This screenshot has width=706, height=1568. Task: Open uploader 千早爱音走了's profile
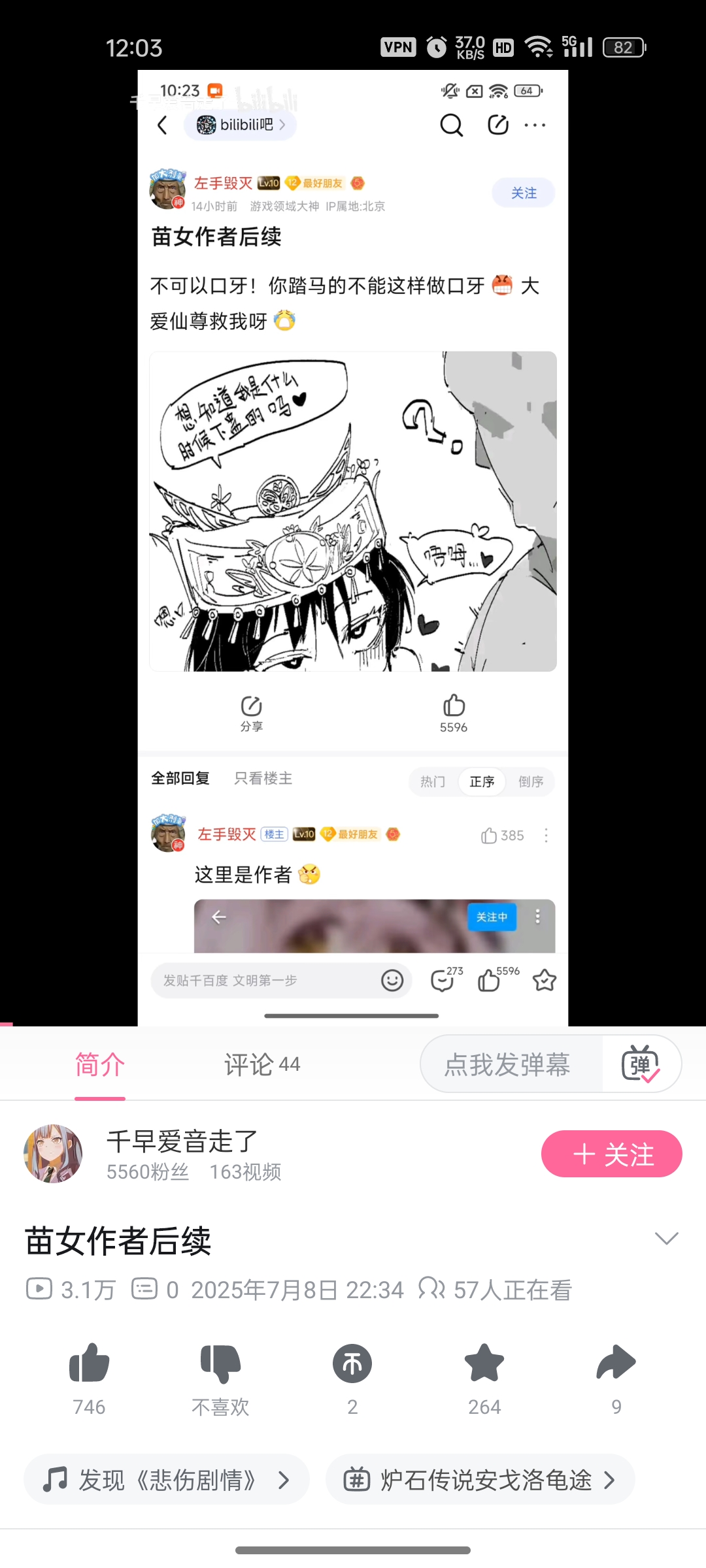(54, 1154)
